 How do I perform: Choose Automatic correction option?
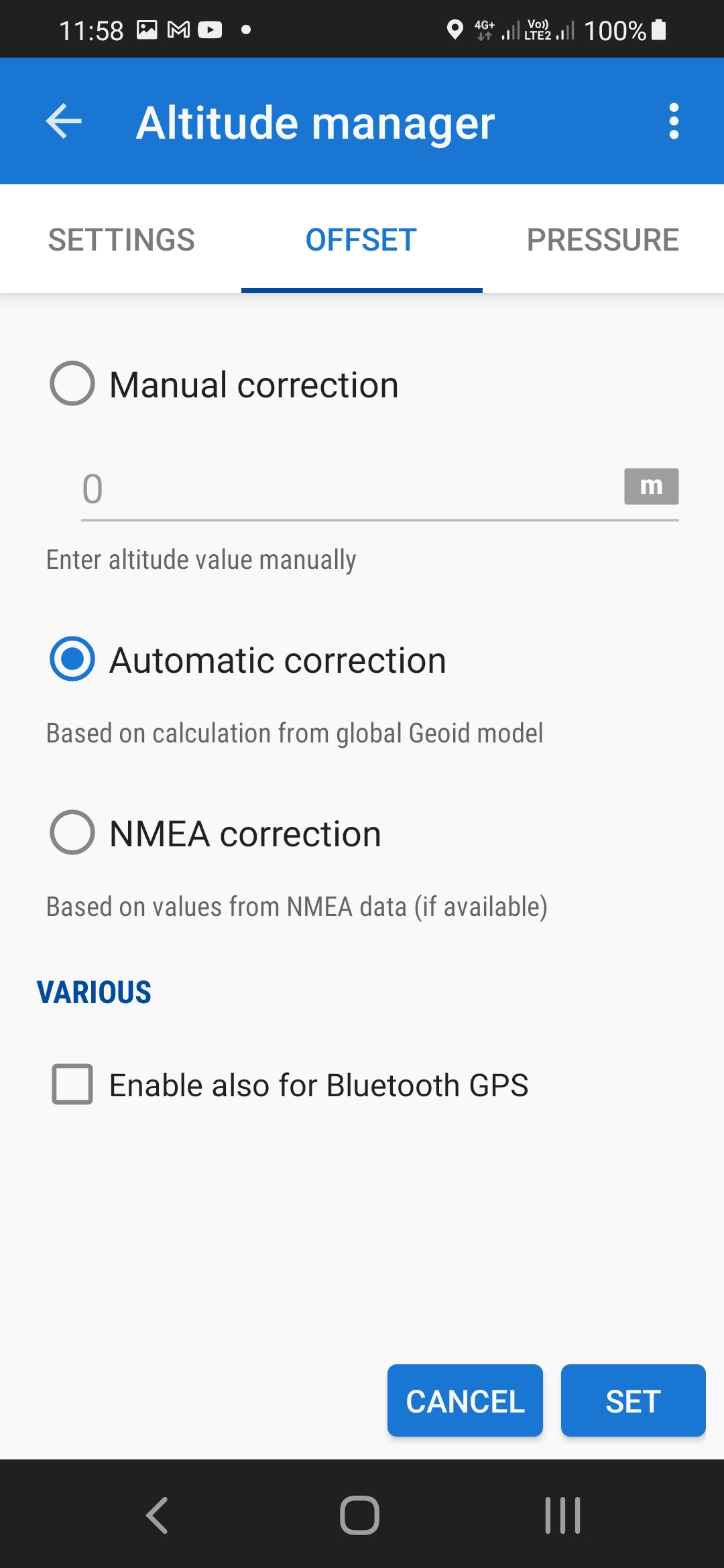click(x=72, y=659)
